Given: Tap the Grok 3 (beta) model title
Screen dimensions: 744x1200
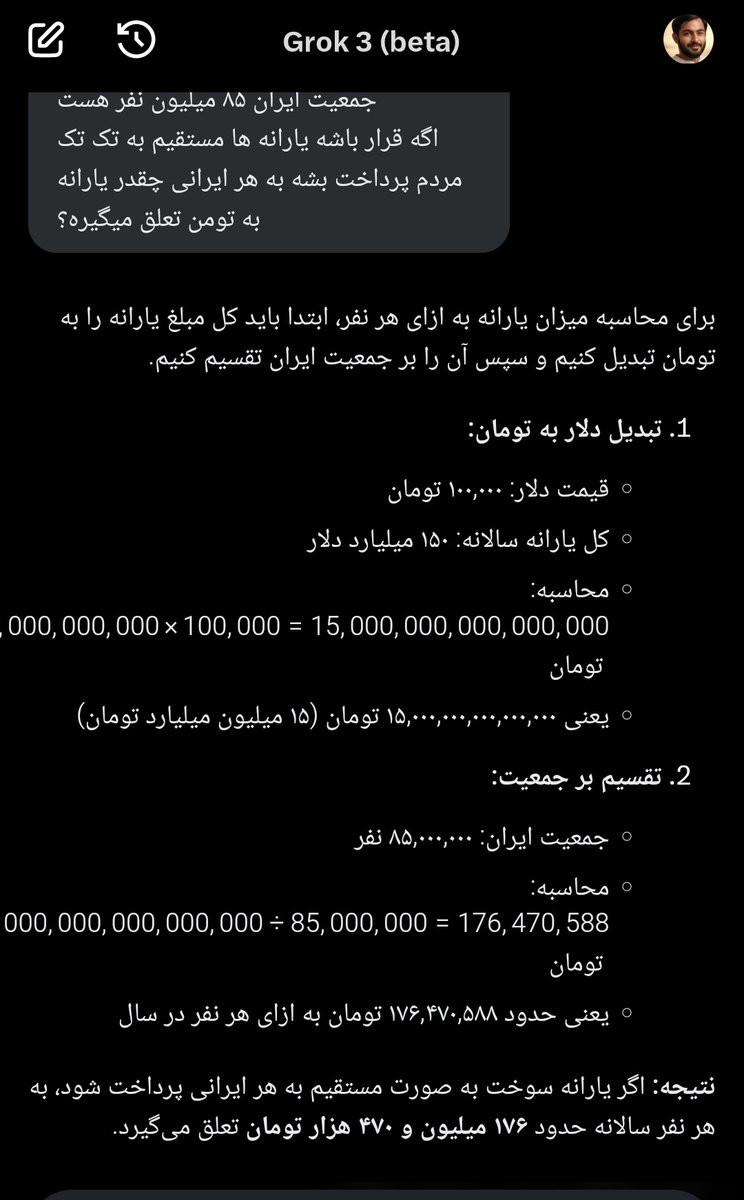Looking at the screenshot, I should point(371,42).
